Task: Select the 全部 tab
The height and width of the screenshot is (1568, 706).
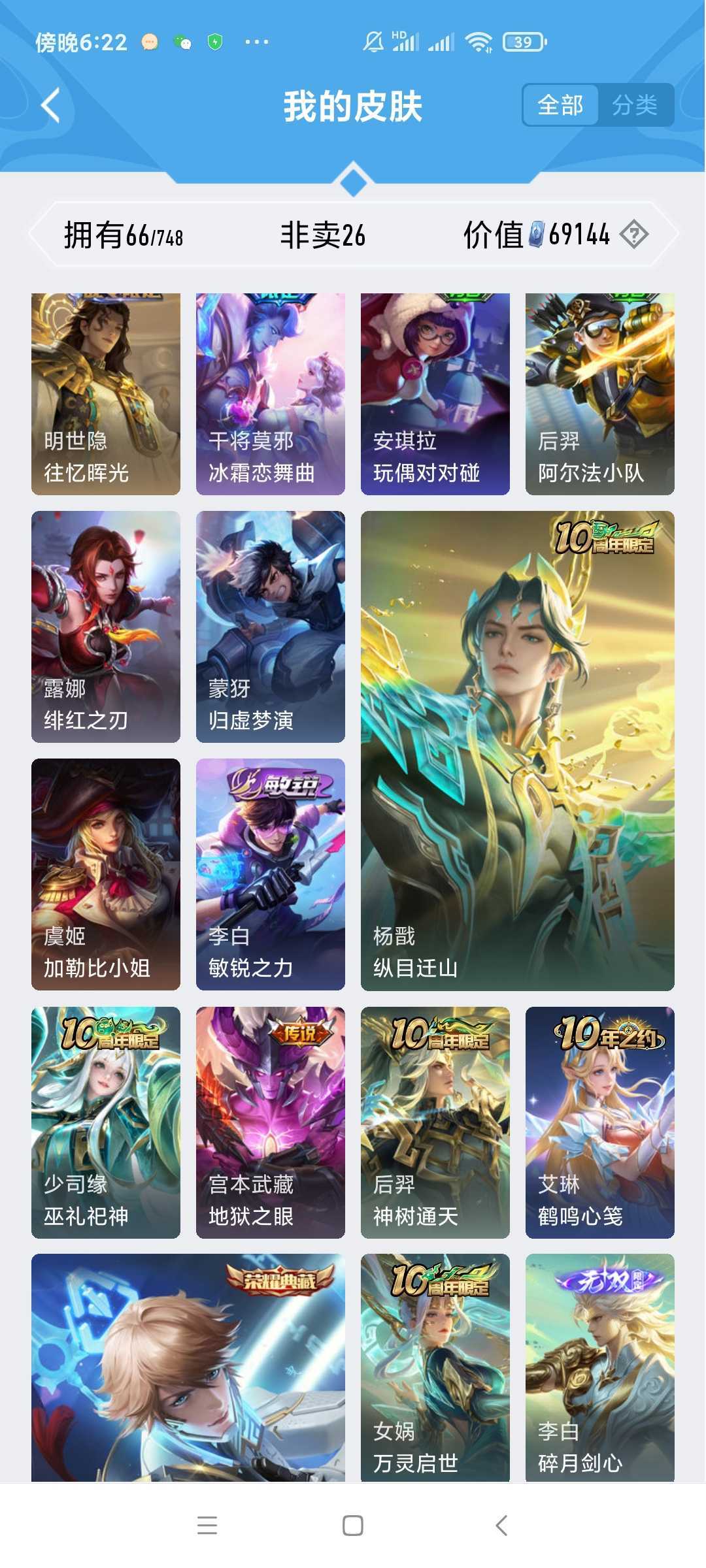Action: point(560,105)
